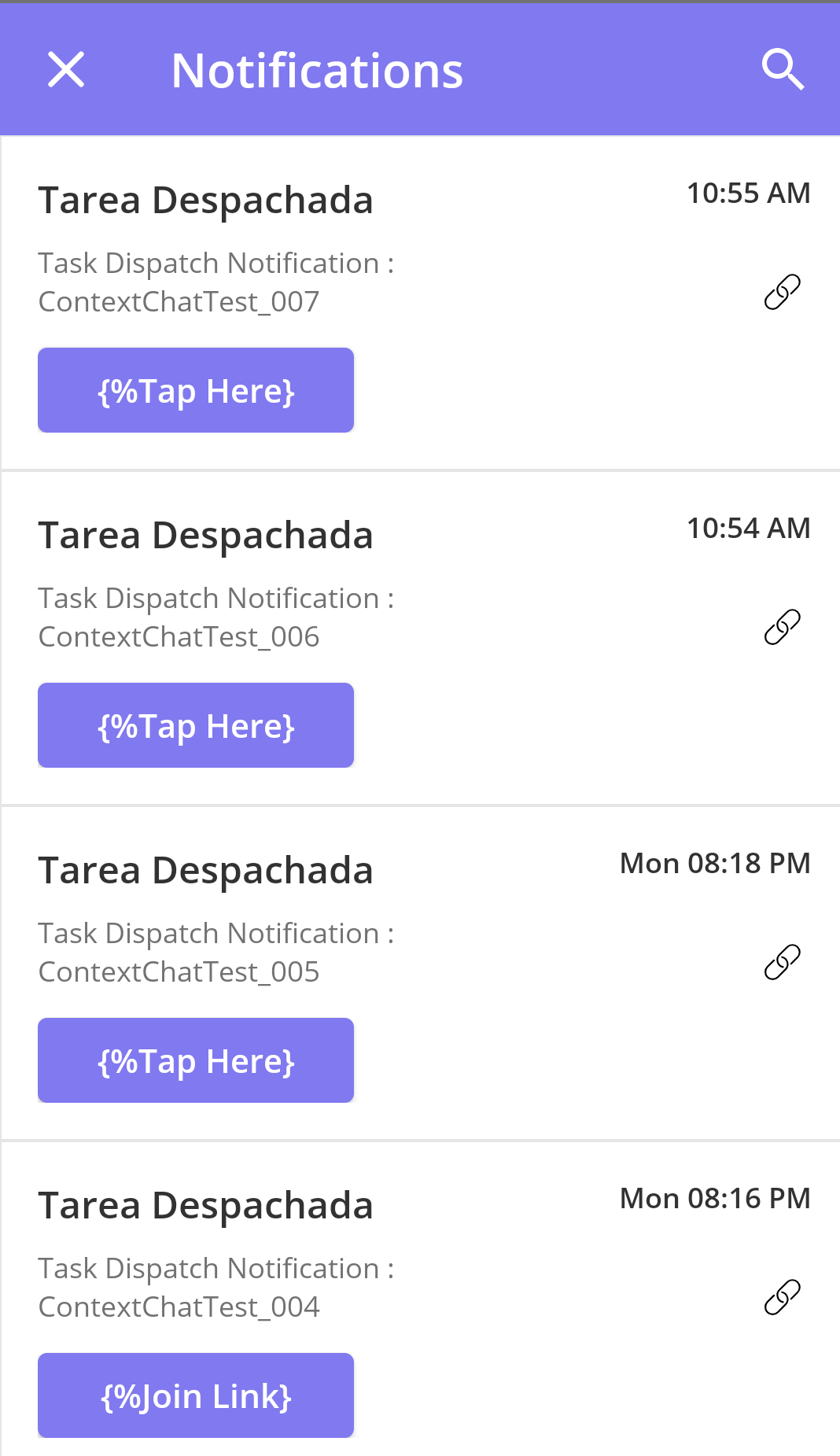Close the Notifications screen
Image resolution: width=840 pixels, height=1456 pixels.
pyautogui.click(x=66, y=70)
